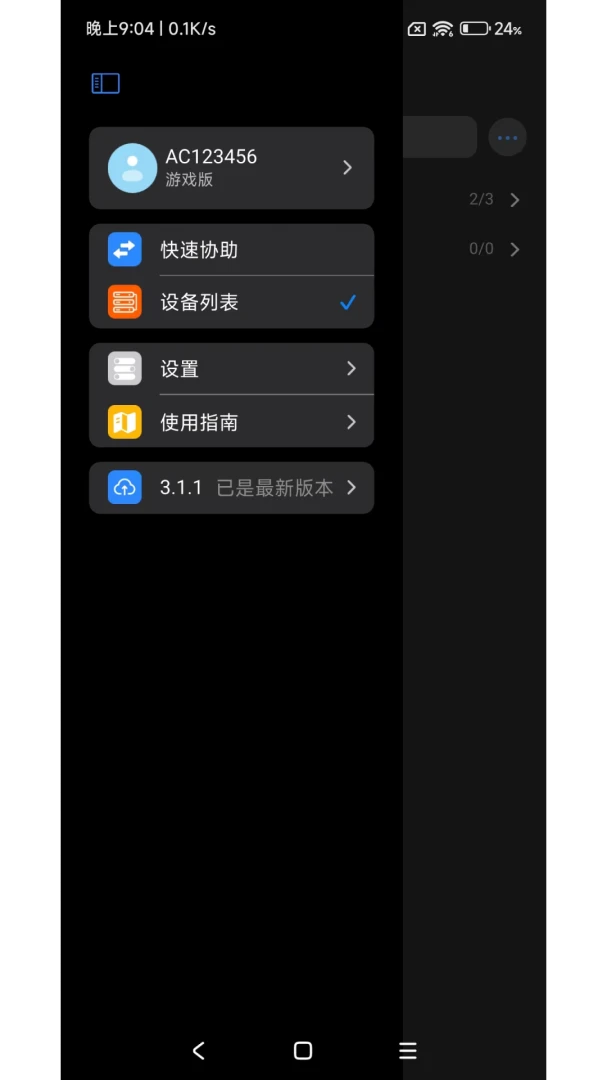Viewport: 607px width, 1080px height.
Task: Open the AC123456 account profile
Action: (231, 168)
